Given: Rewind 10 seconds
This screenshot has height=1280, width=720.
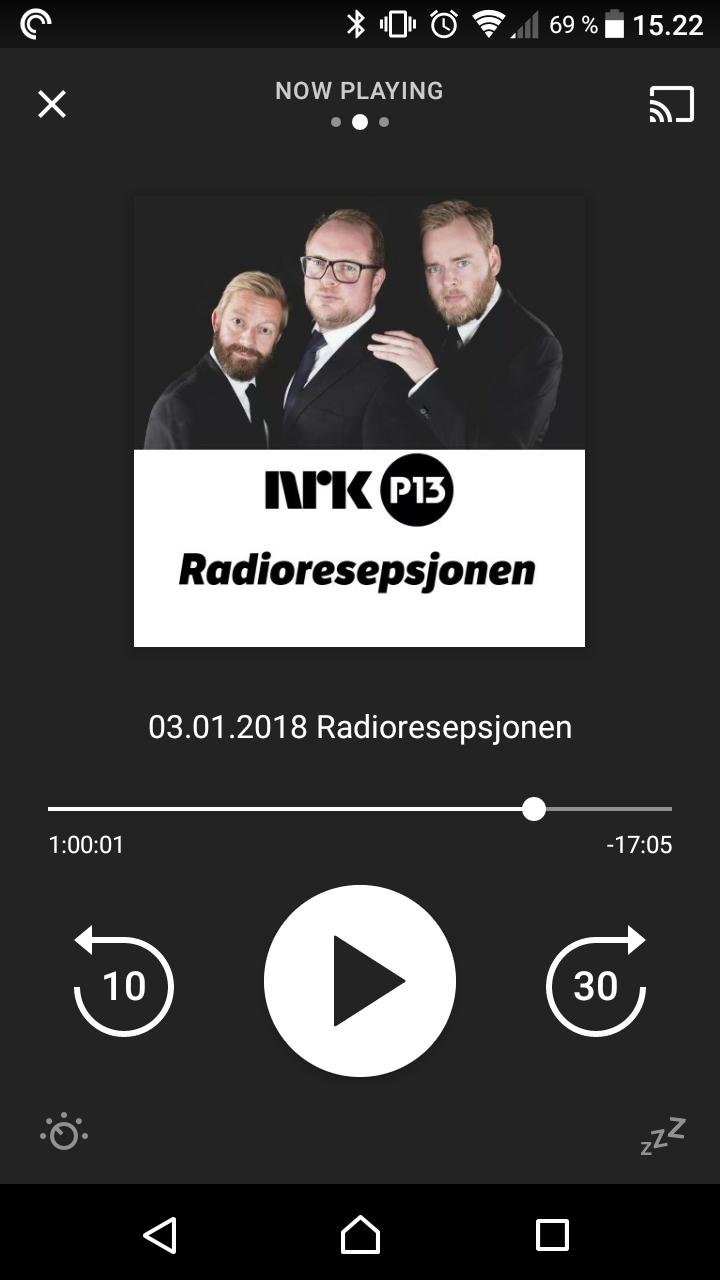Looking at the screenshot, I should [x=123, y=981].
